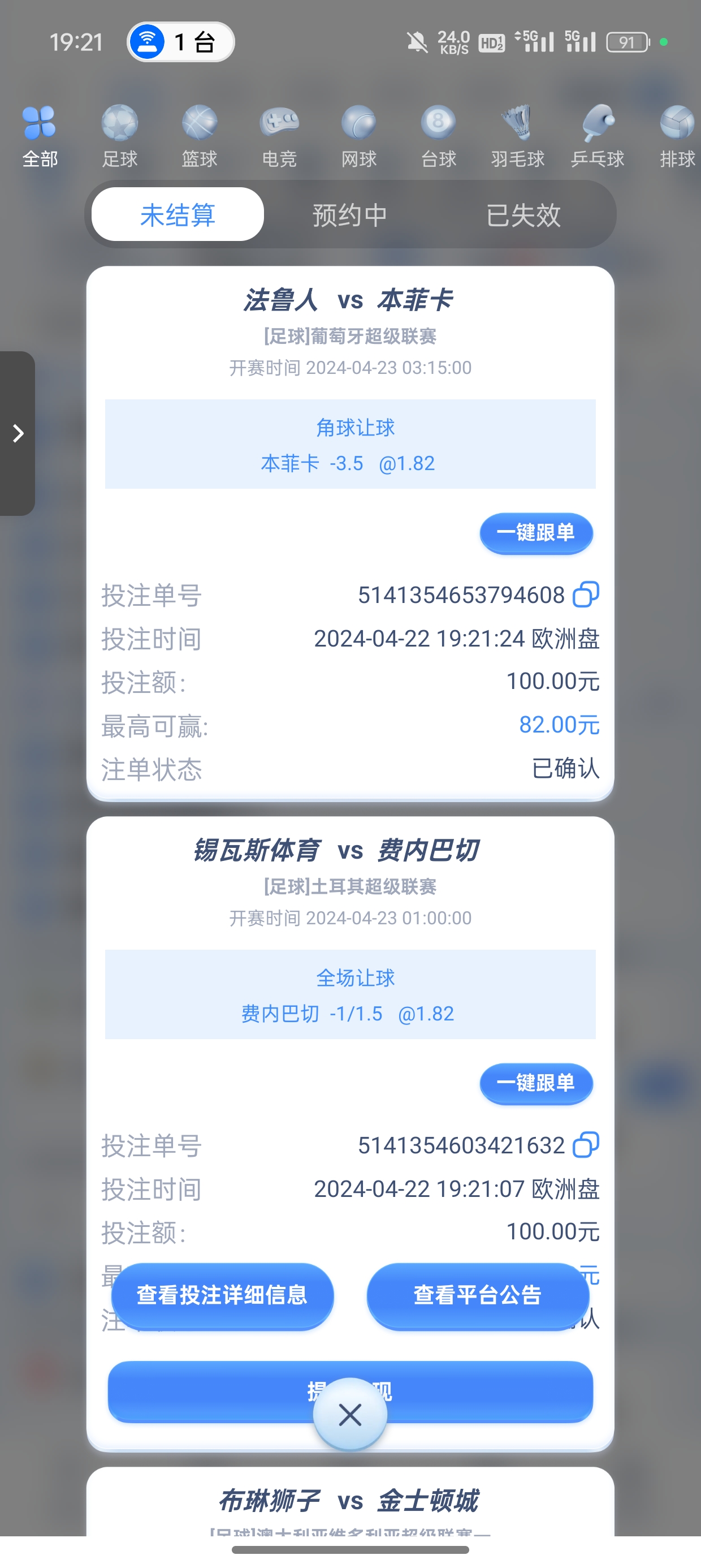Switch to the 未结算 tab
This screenshot has height=1568, width=701.
177,214
